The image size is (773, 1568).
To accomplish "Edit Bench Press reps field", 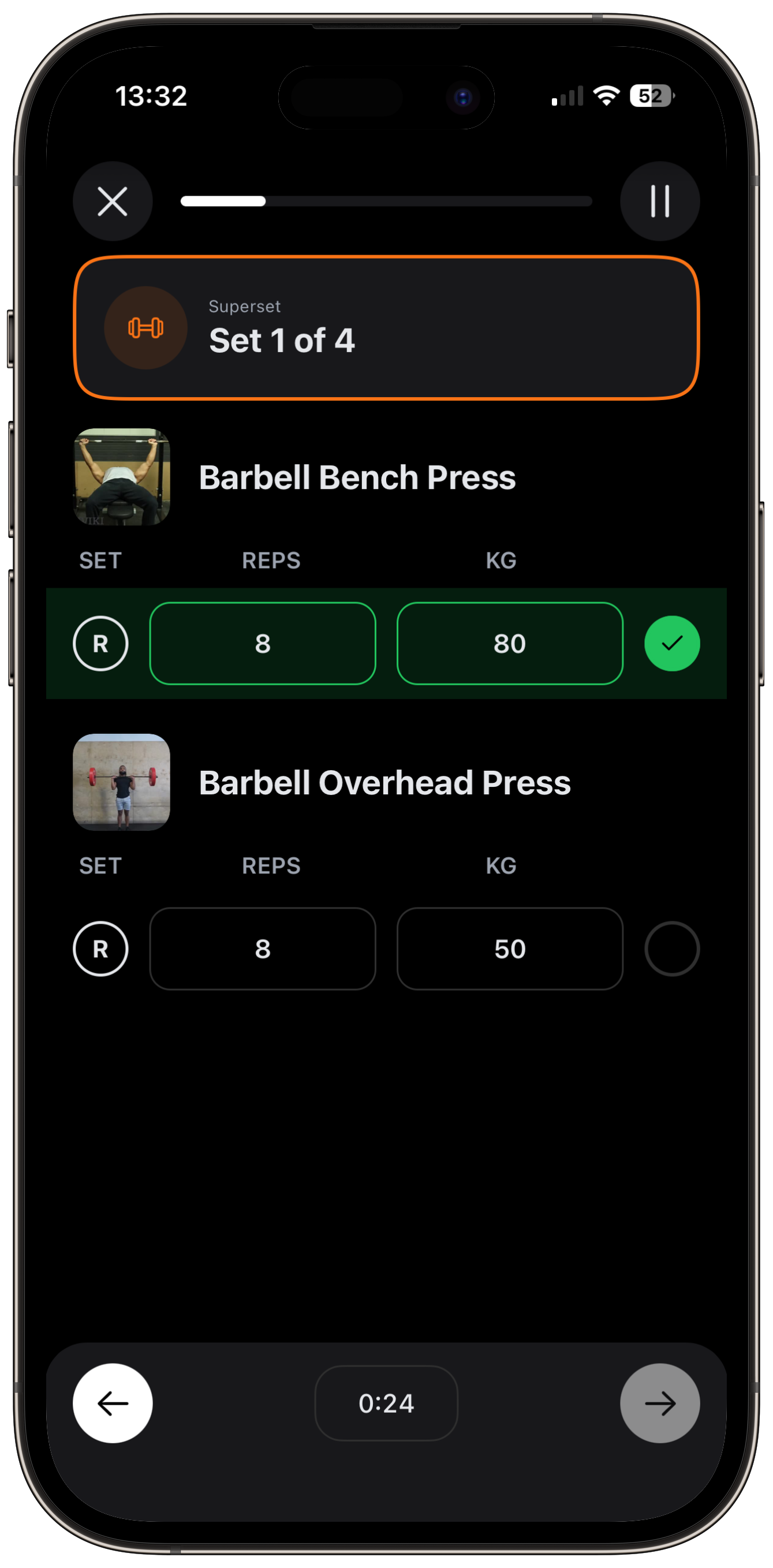I will [x=262, y=643].
